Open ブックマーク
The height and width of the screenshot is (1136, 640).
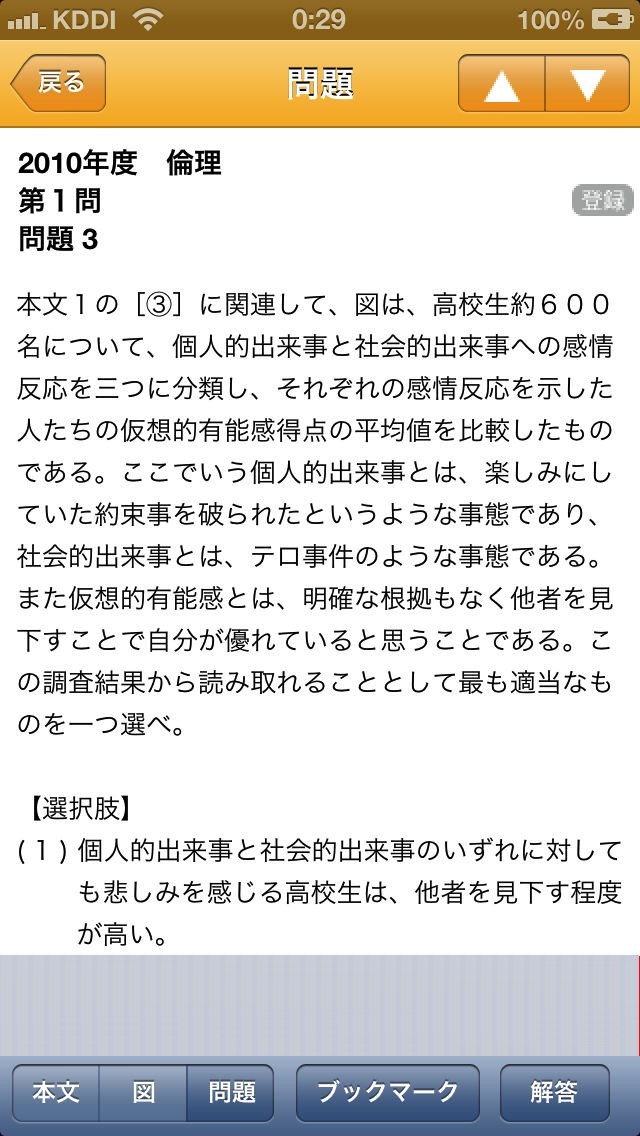[388, 1092]
